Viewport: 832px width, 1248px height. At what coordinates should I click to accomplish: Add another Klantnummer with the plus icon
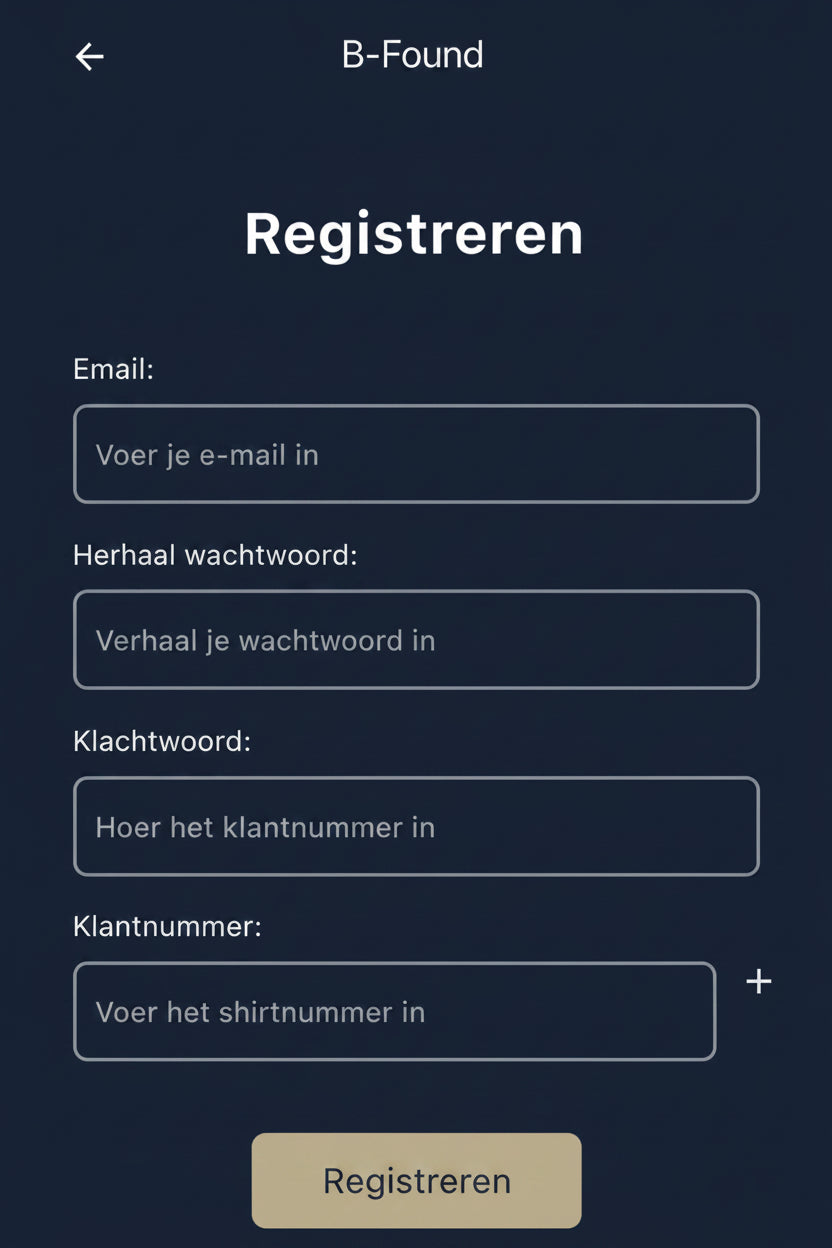tap(759, 982)
